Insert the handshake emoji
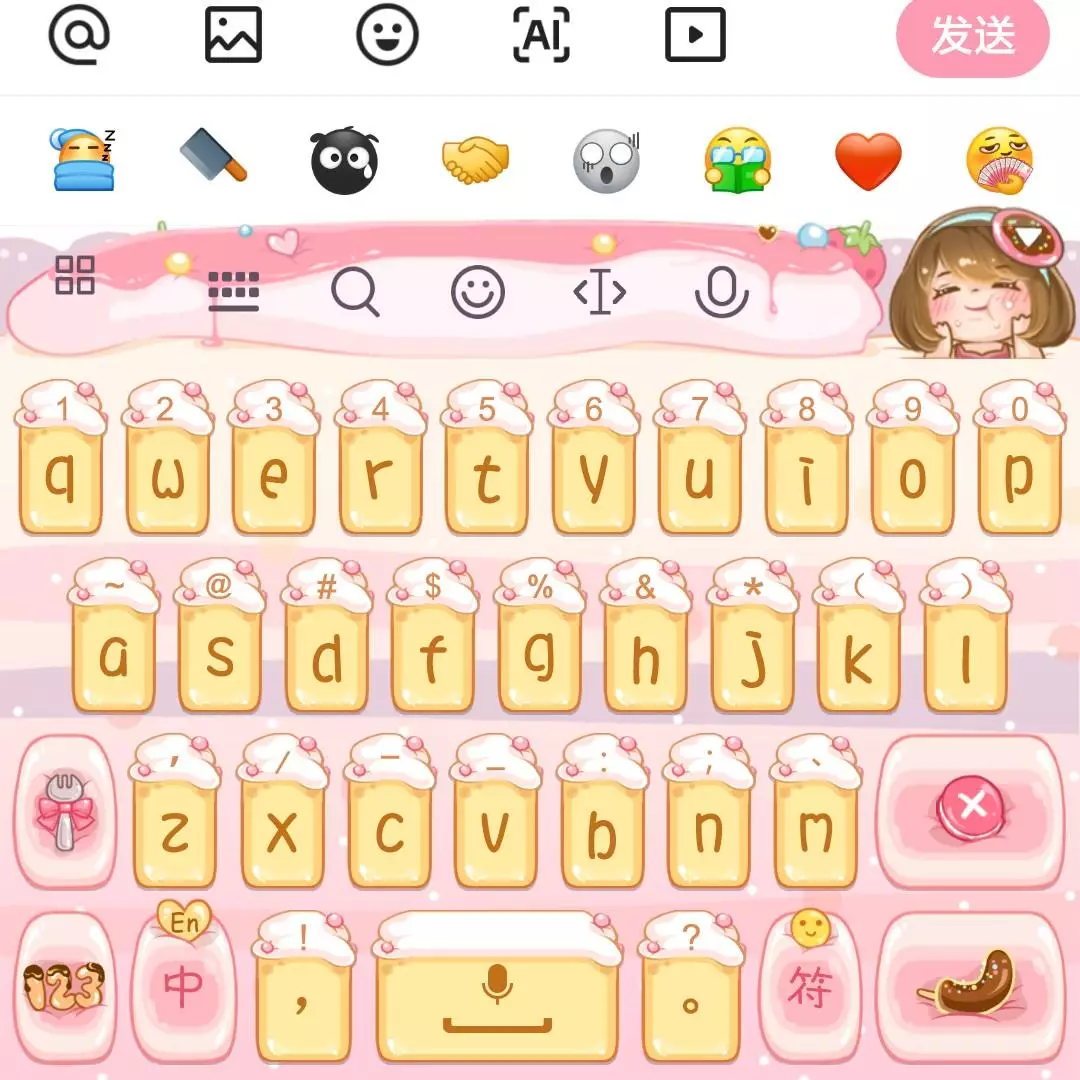The height and width of the screenshot is (1080, 1080). coord(475,161)
